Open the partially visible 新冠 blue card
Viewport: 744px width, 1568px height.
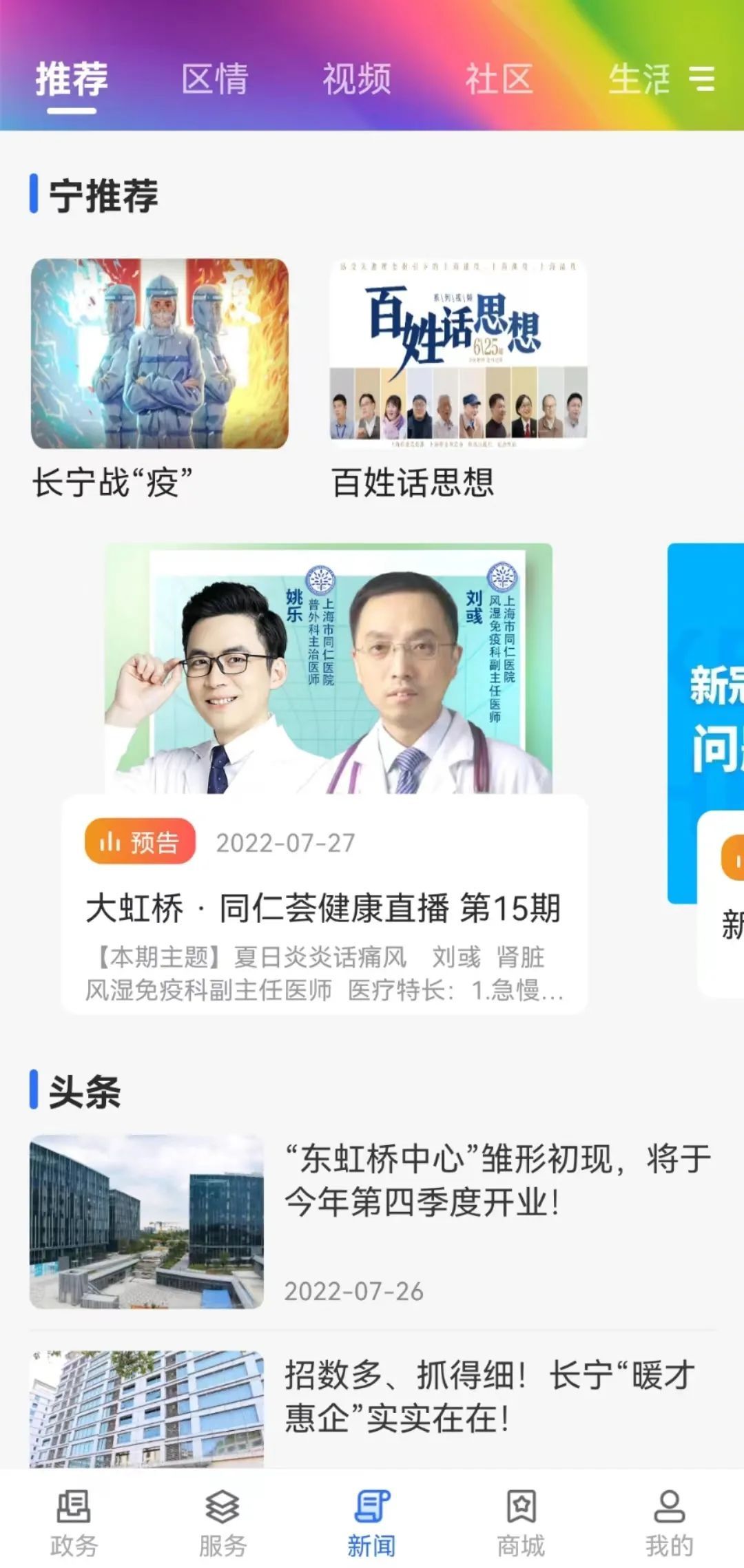tap(706, 768)
